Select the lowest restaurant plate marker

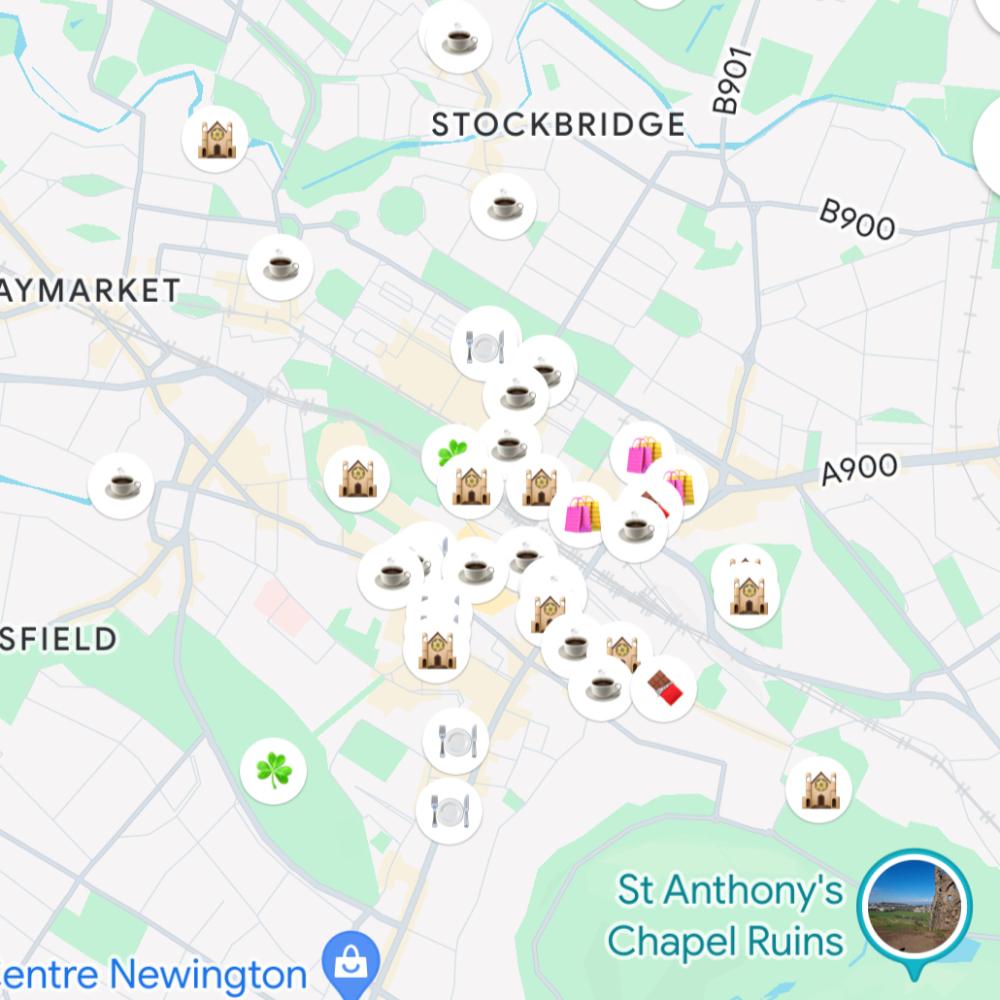click(x=449, y=810)
